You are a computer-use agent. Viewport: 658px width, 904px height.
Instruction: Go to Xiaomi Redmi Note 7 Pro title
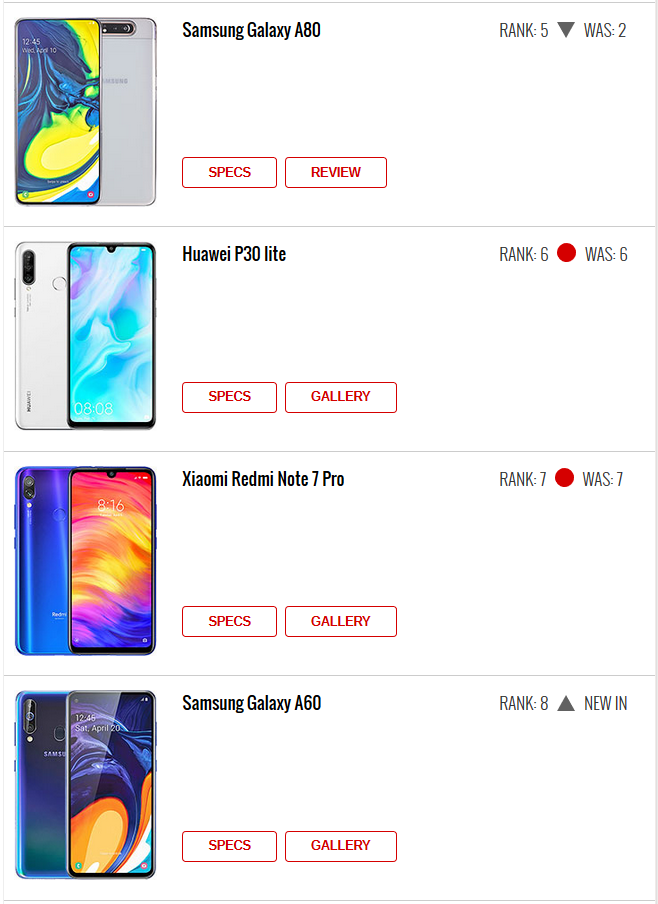[263, 479]
